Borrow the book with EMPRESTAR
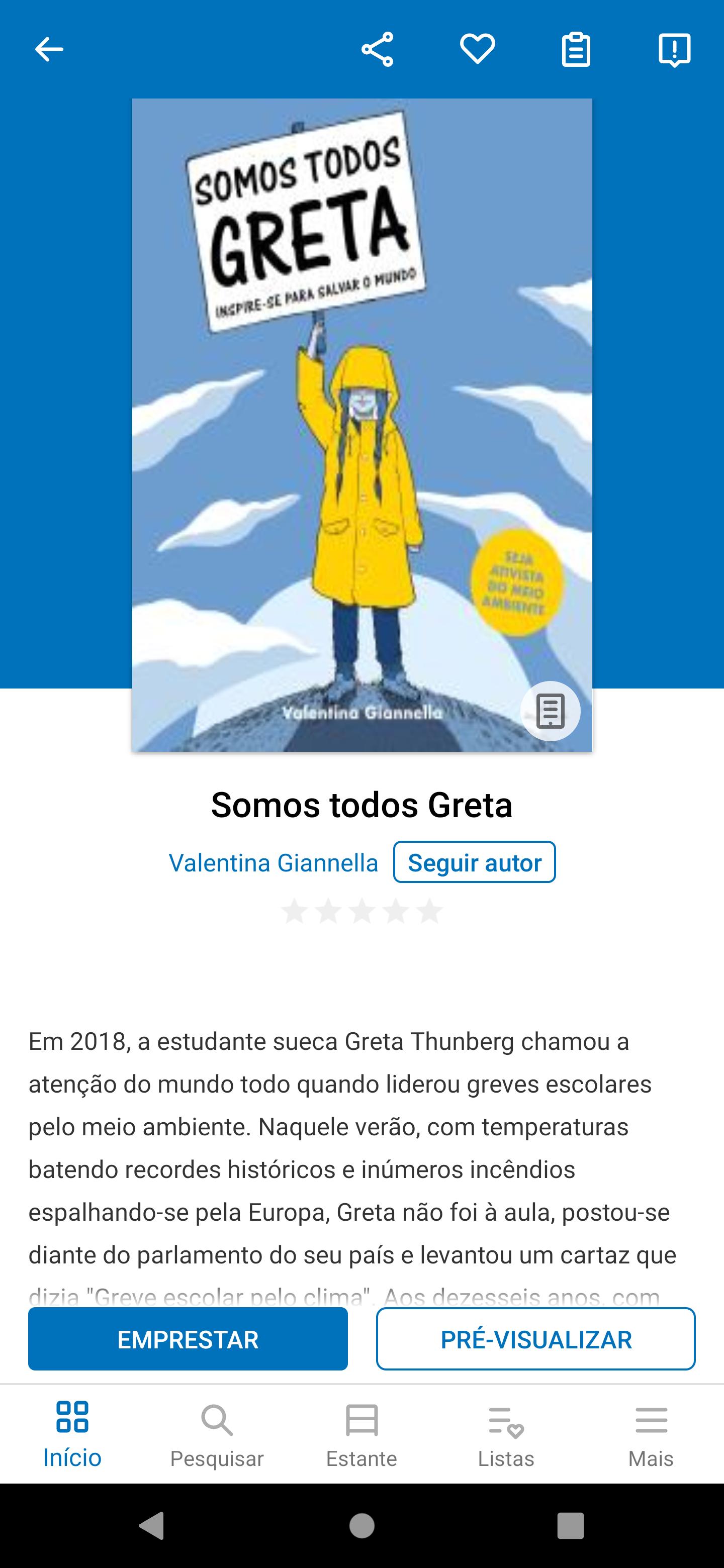The image size is (724, 1568). (188, 1340)
